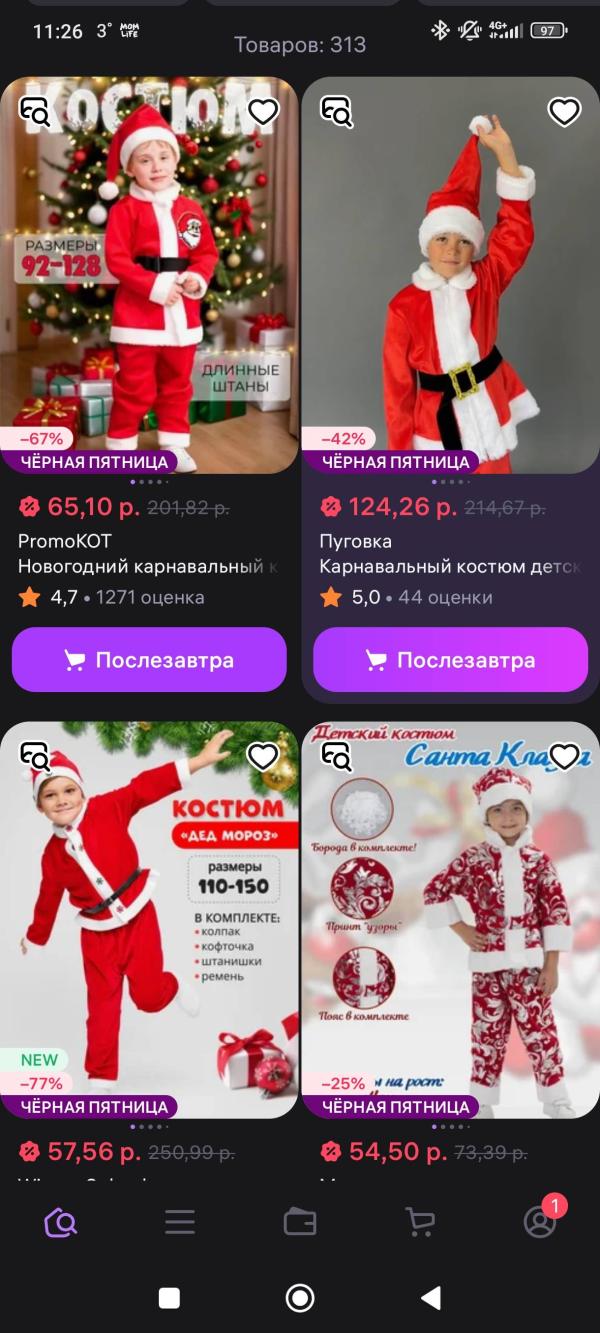Search similar to the Пуговка costume
This screenshot has width=600, height=1333.
click(x=336, y=112)
